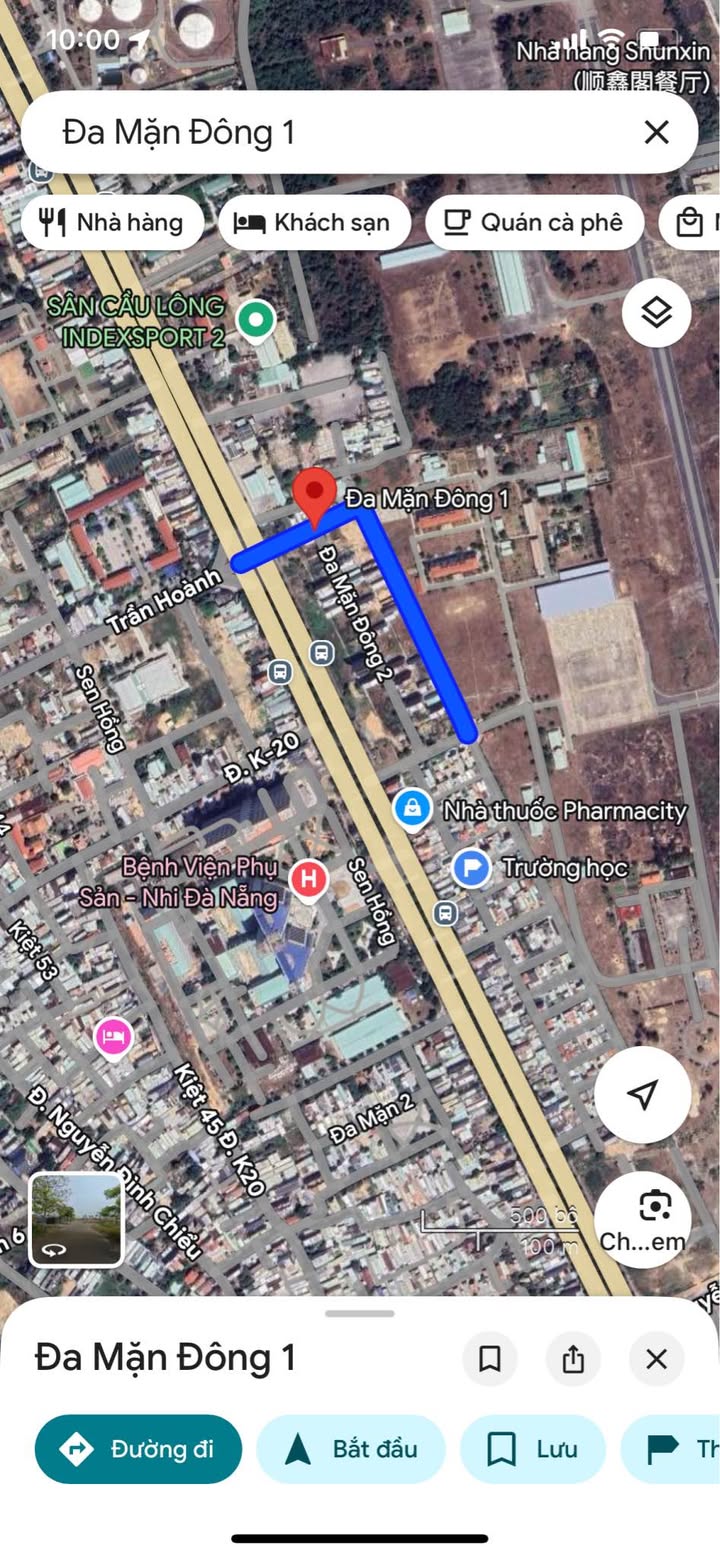Get directions with Đường đi
This screenshot has height=1557, width=720.
[138, 1449]
